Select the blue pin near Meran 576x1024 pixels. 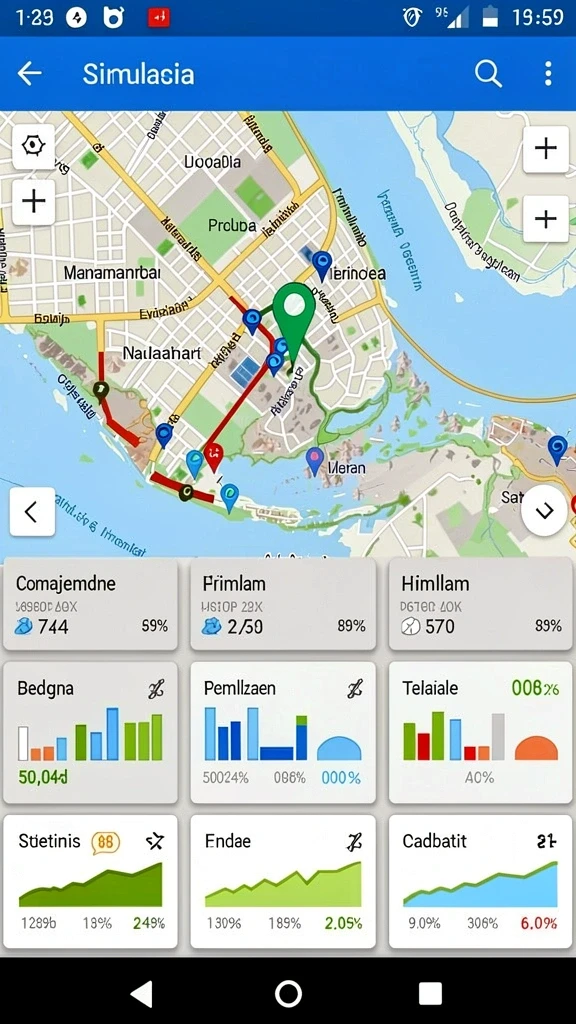point(315,461)
